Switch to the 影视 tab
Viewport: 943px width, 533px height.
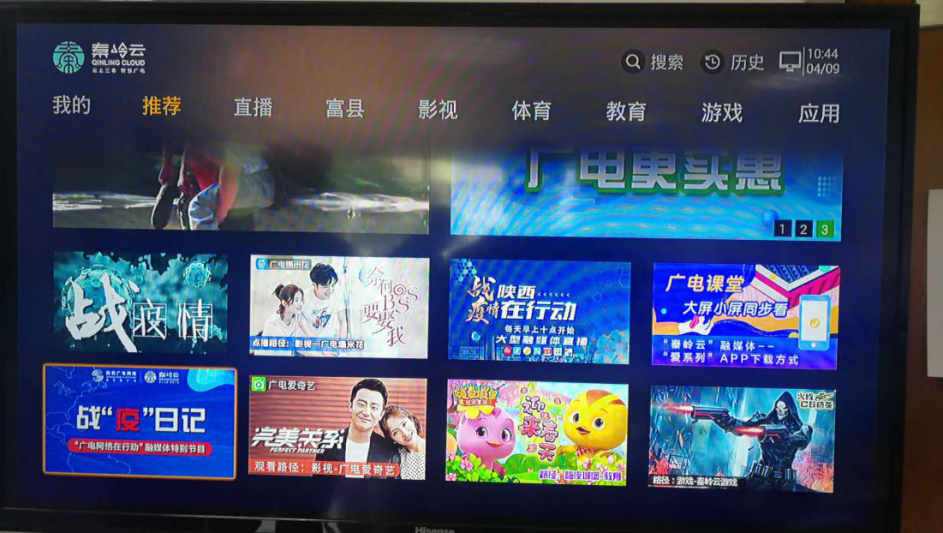coord(437,110)
